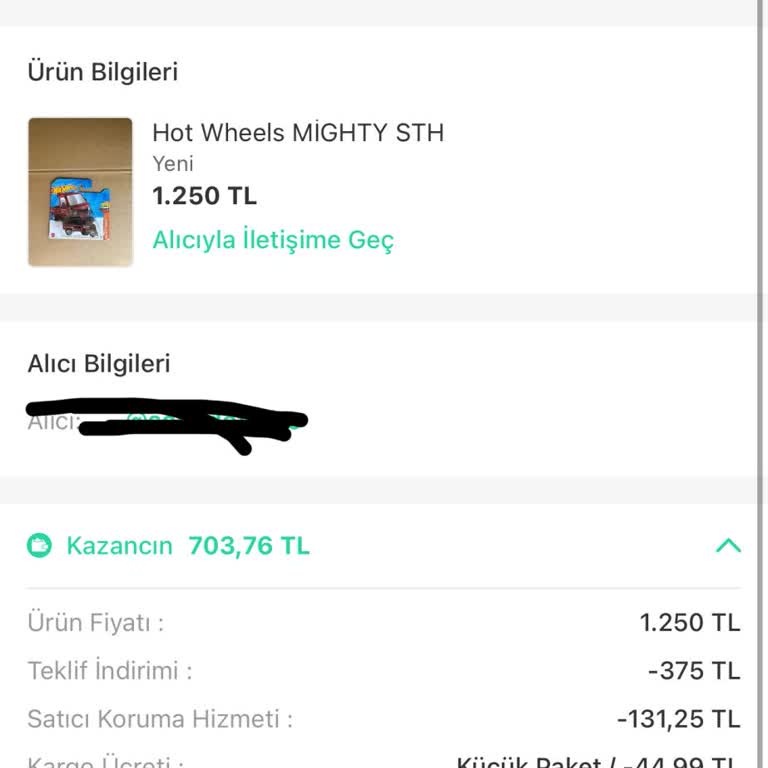The image size is (768, 768).
Task: Collapse the Kazancın earnings breakdown
Action: [728, 546]
